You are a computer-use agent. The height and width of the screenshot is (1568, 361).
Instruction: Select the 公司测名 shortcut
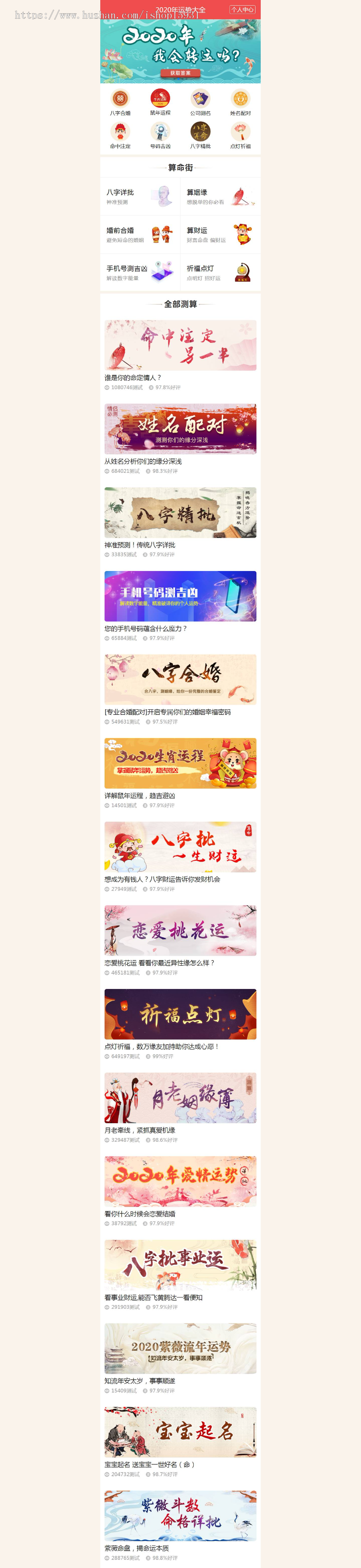[200, 102]
